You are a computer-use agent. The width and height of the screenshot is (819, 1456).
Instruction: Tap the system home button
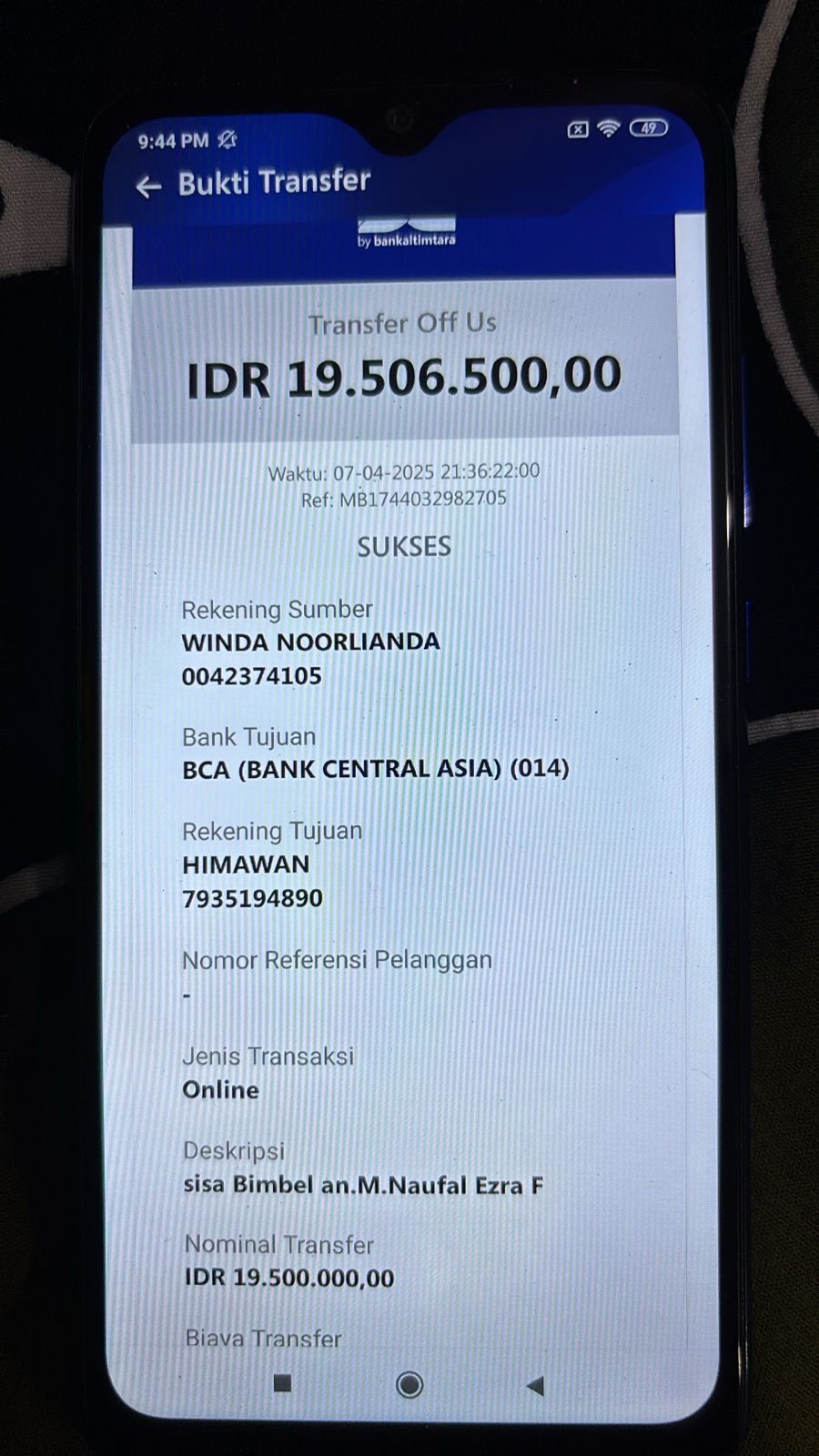409,1384
